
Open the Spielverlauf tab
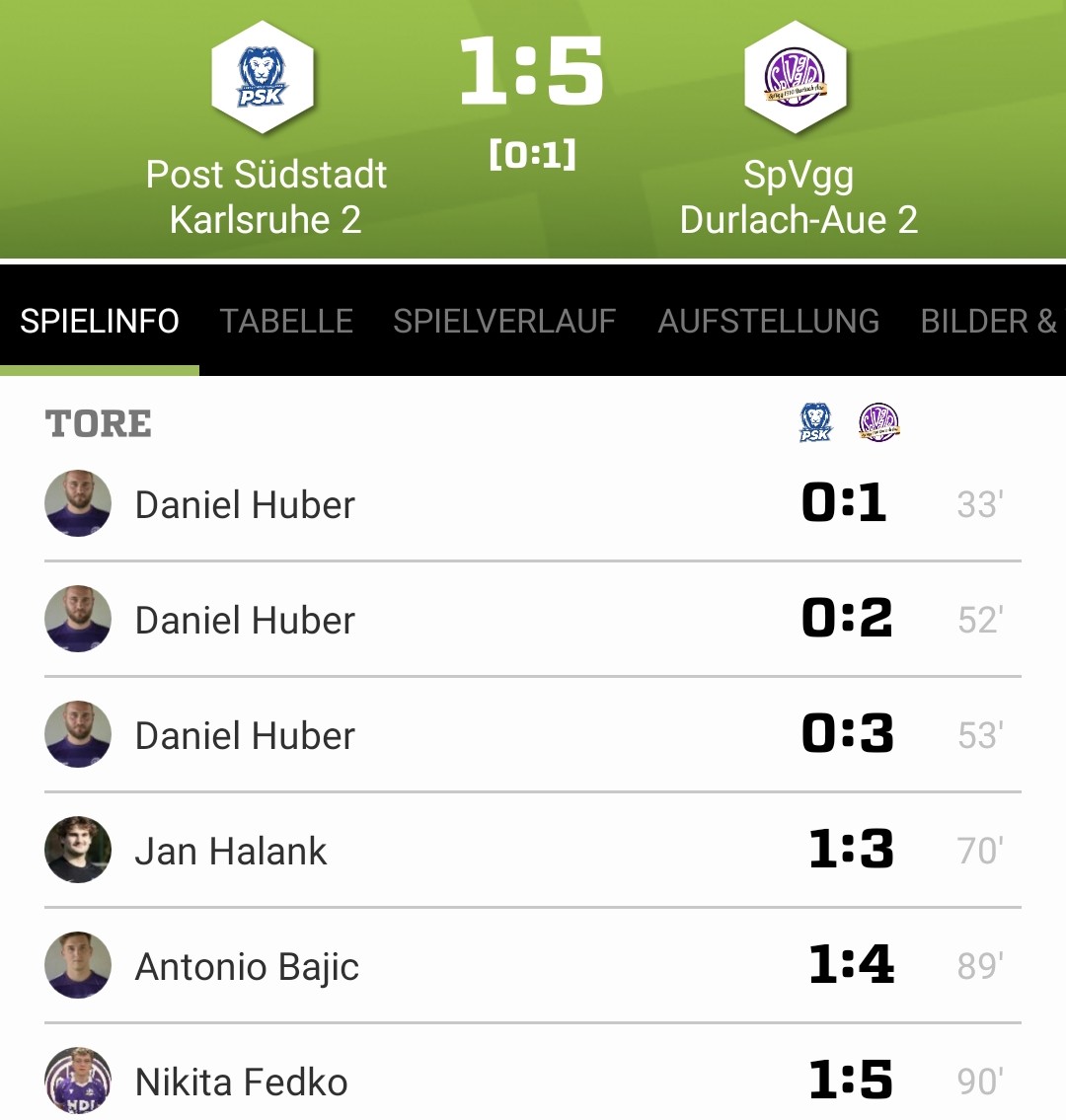coord(504,321)
